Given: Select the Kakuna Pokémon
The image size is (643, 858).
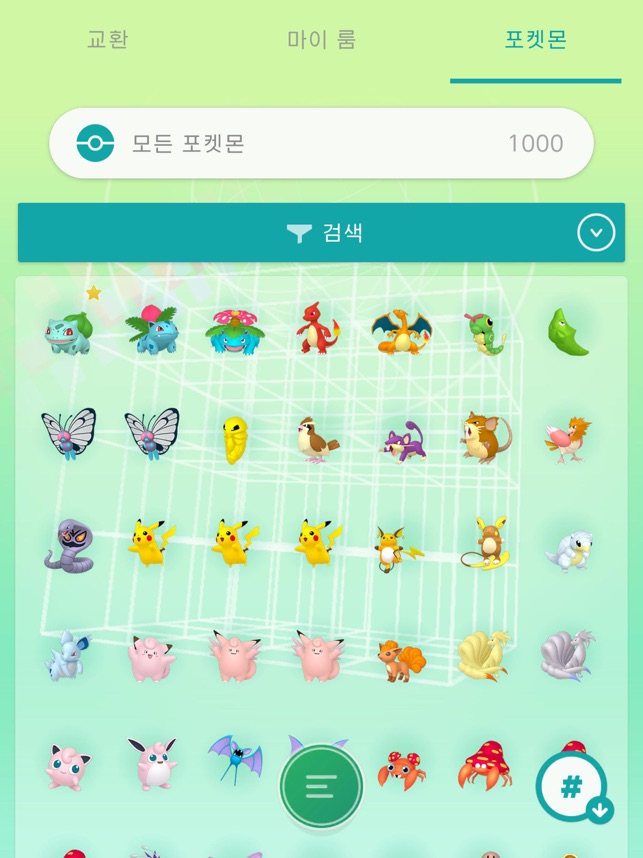Looking at the screenshot, I should pyautogui.click(x=235, y=438).
